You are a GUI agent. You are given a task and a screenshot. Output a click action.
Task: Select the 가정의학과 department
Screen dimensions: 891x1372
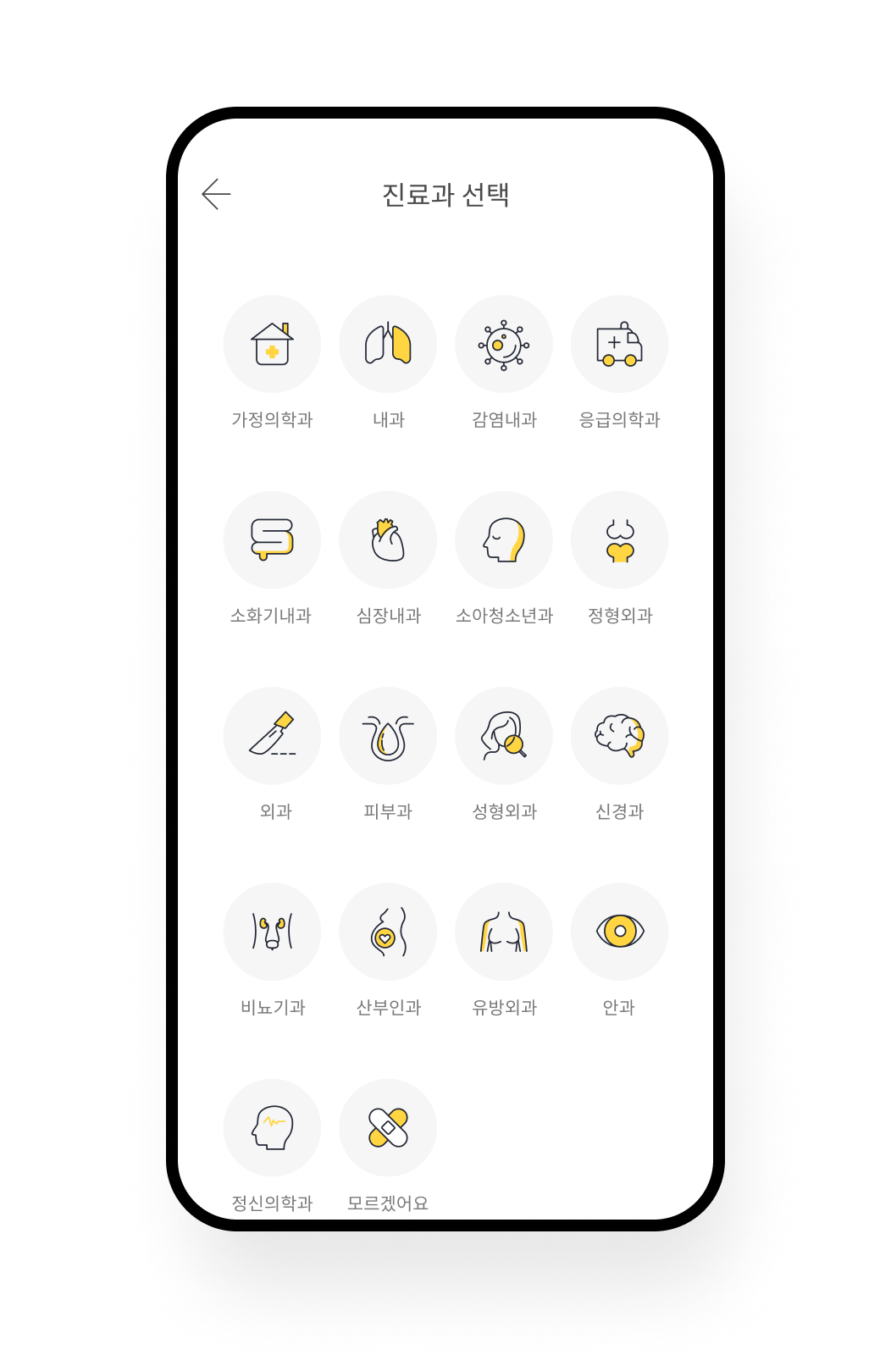click(272, 345)
